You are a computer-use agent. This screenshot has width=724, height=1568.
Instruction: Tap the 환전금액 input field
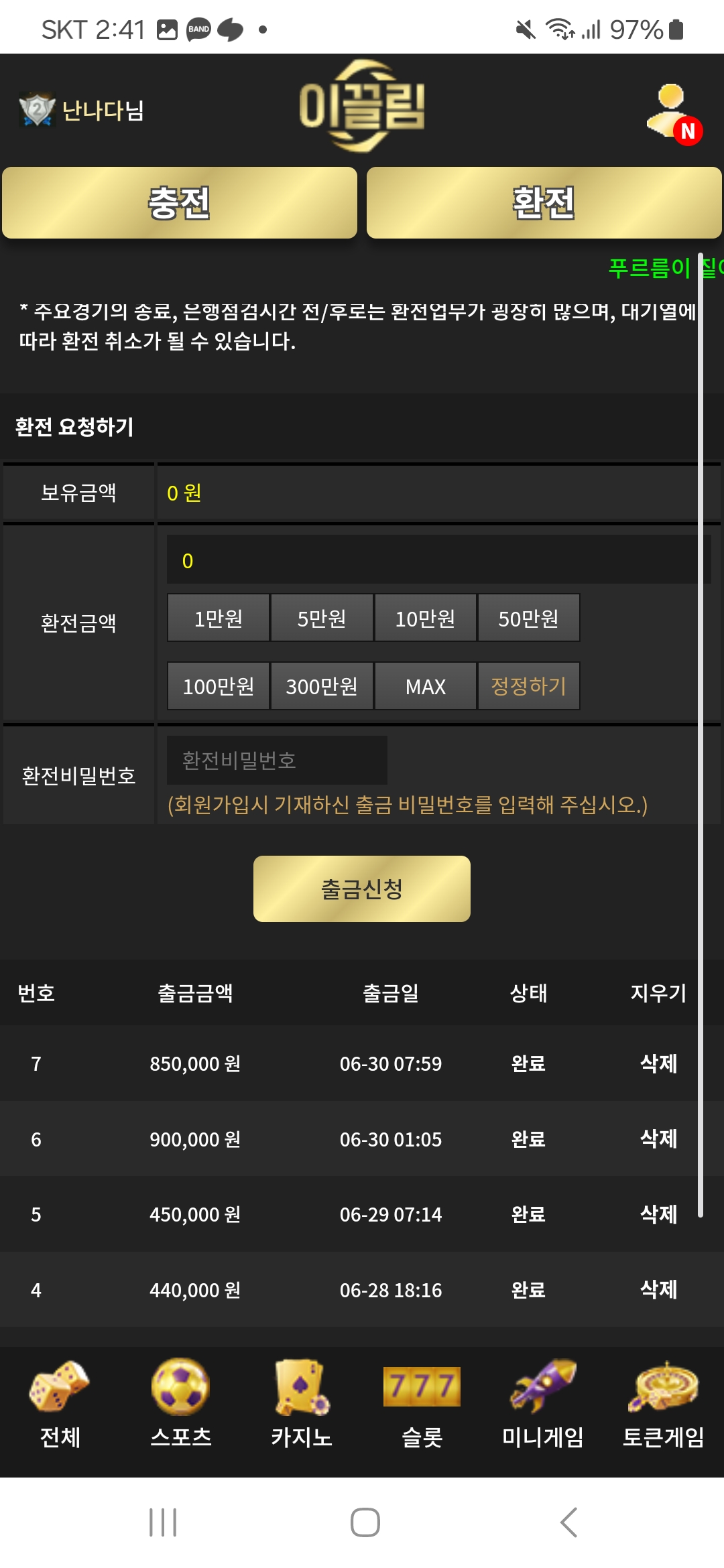pos(438,560)
